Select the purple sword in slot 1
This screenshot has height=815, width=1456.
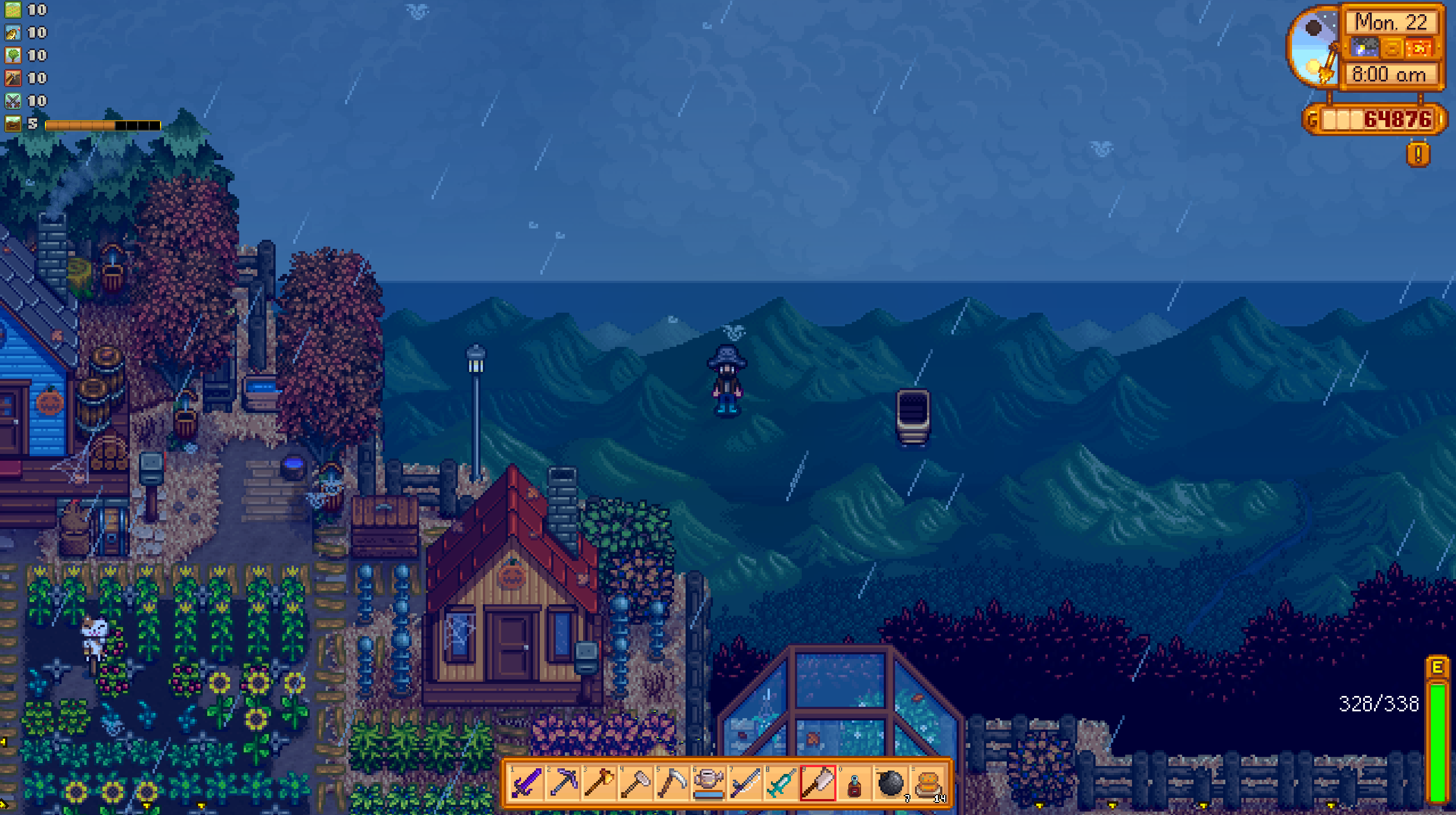point(526,783)
